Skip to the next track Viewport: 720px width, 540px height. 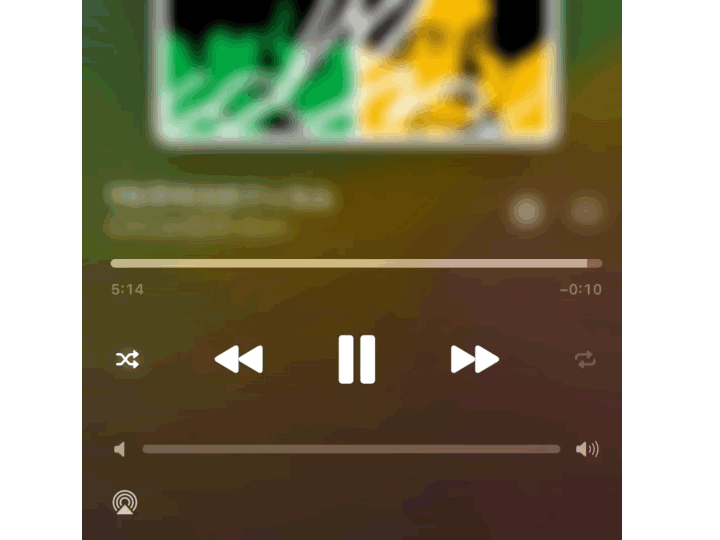474,359
